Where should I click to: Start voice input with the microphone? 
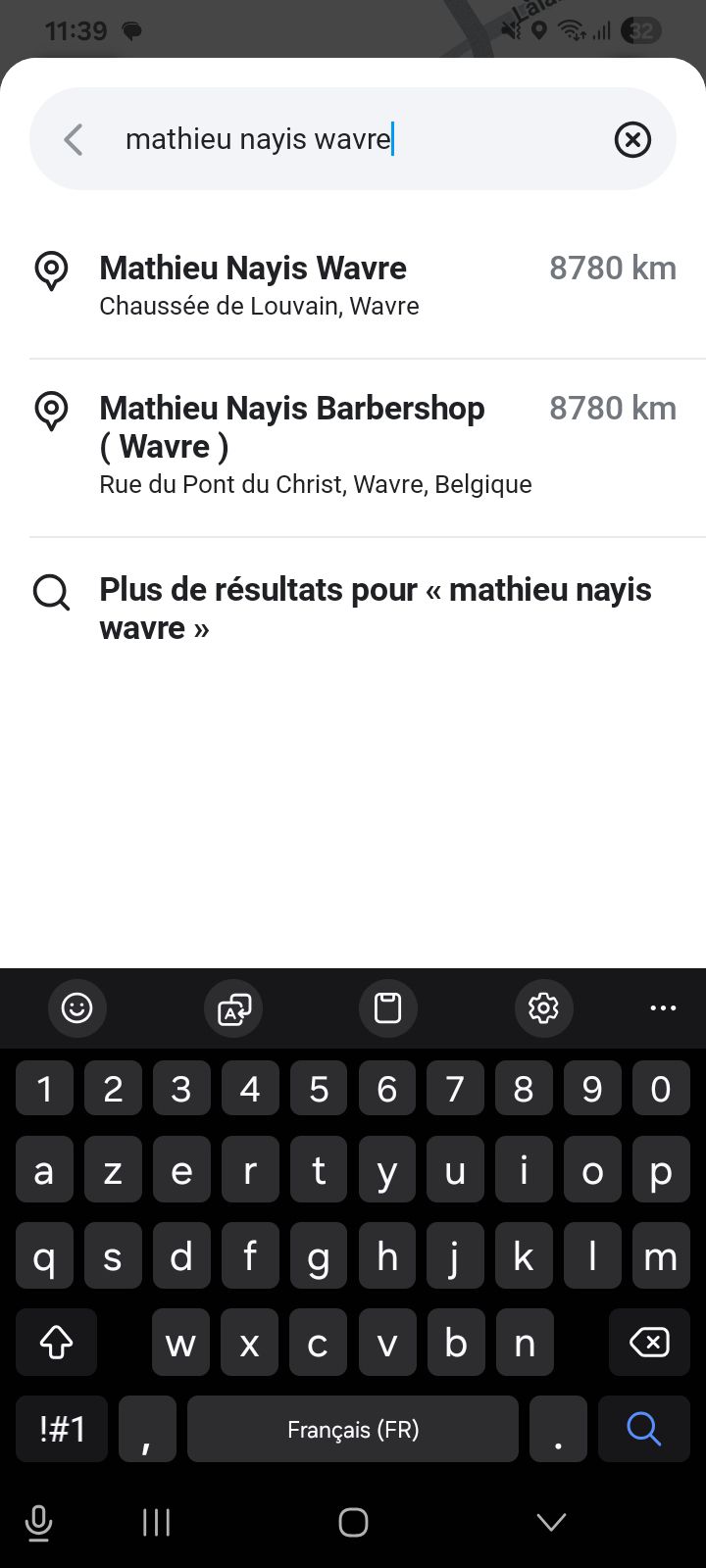38,1522
